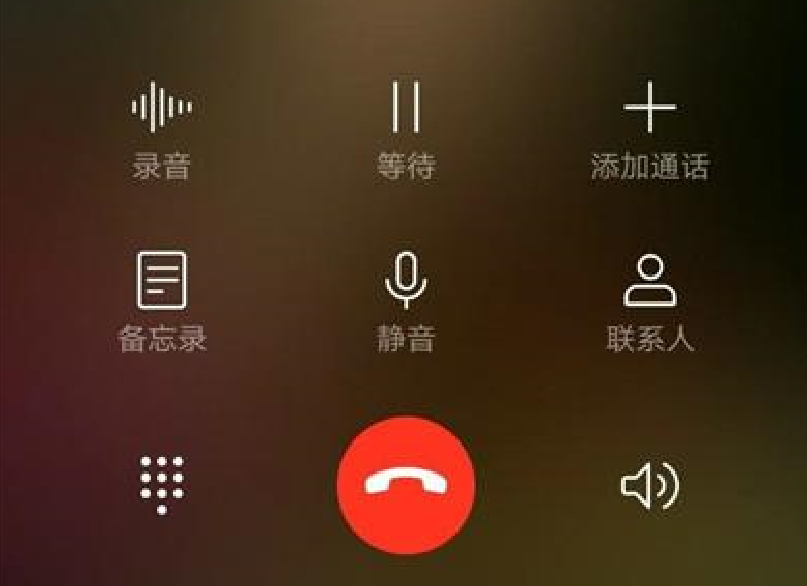
Task: Turn on the speakerphone
Action: (650, 485)
